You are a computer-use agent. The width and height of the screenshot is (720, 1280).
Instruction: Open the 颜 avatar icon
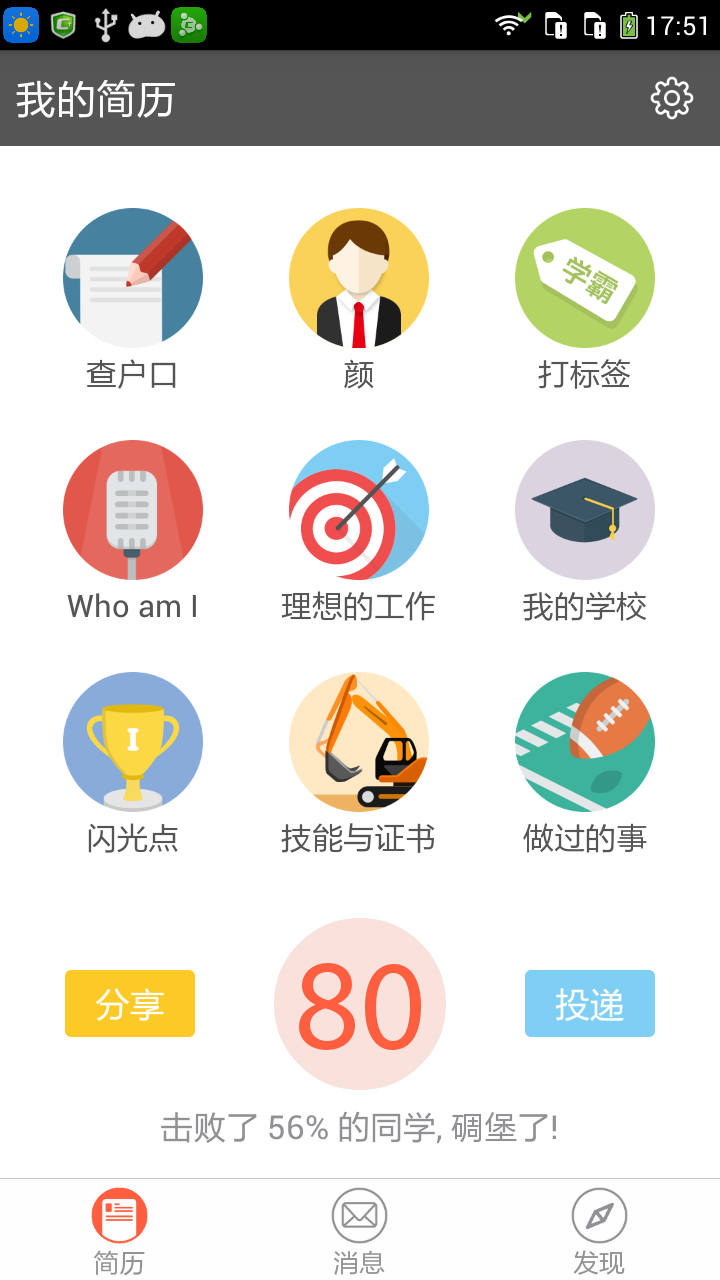pyautogui.click(x=359, y=278)
